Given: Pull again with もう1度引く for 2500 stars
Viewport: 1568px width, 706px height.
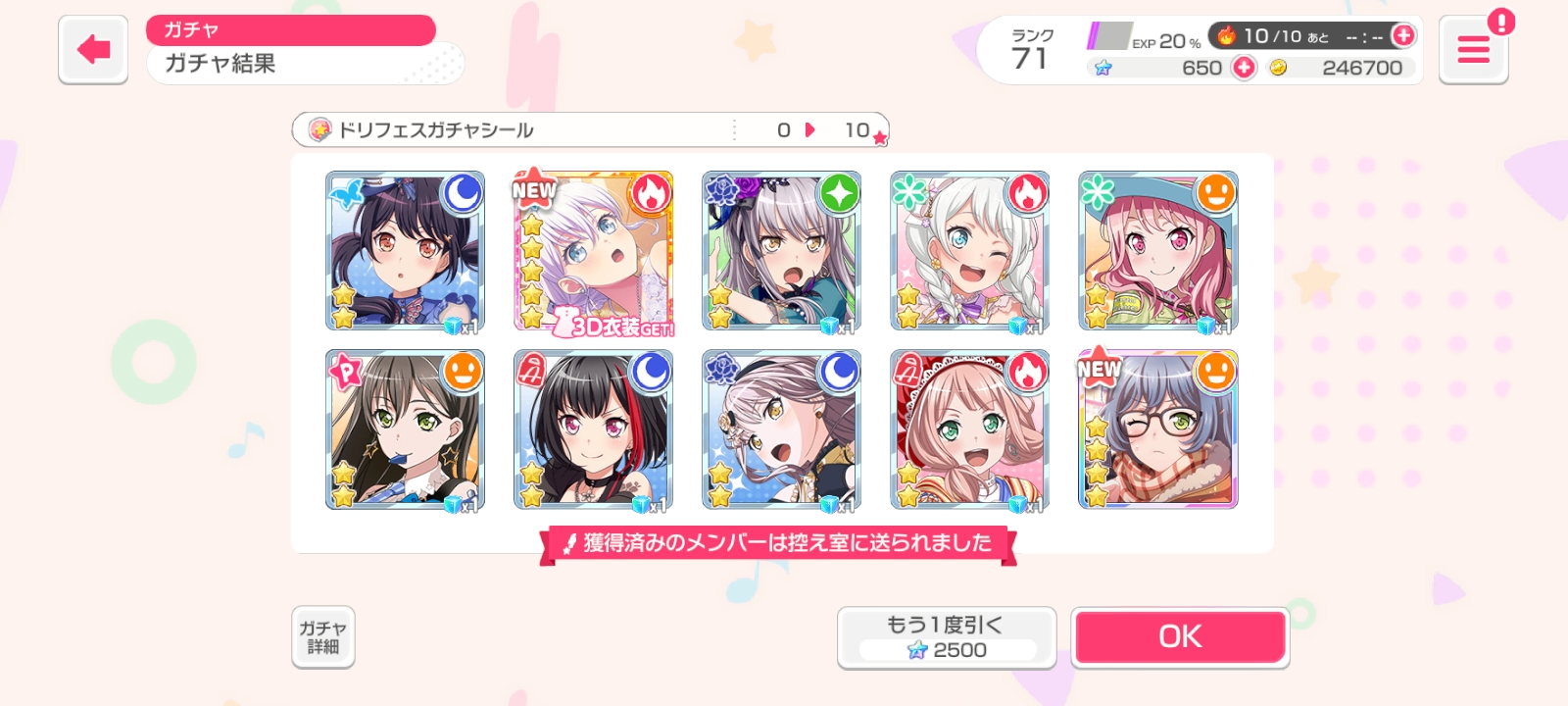Looking at the screenshot, I should click(946, 636).
